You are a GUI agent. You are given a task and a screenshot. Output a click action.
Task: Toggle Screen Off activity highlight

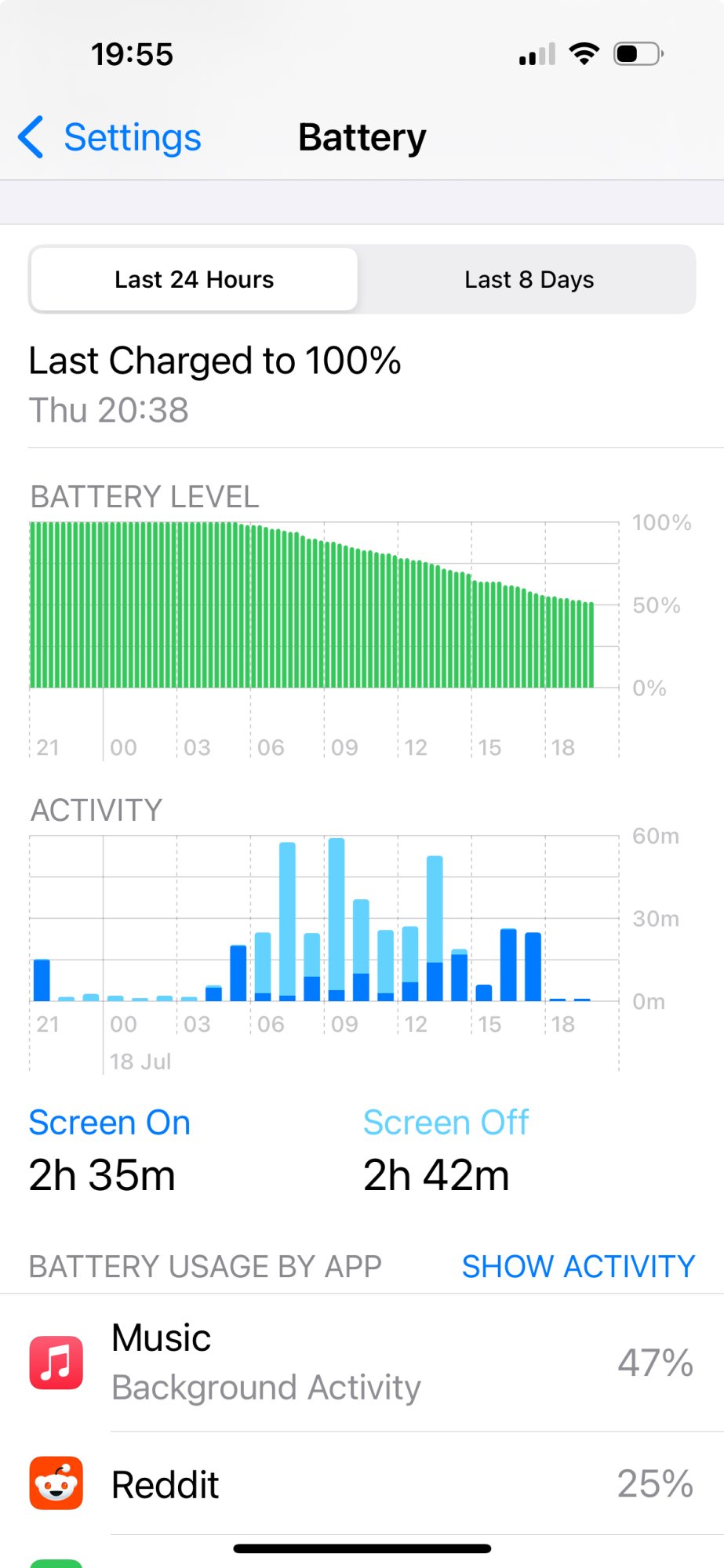[446, 1122]
